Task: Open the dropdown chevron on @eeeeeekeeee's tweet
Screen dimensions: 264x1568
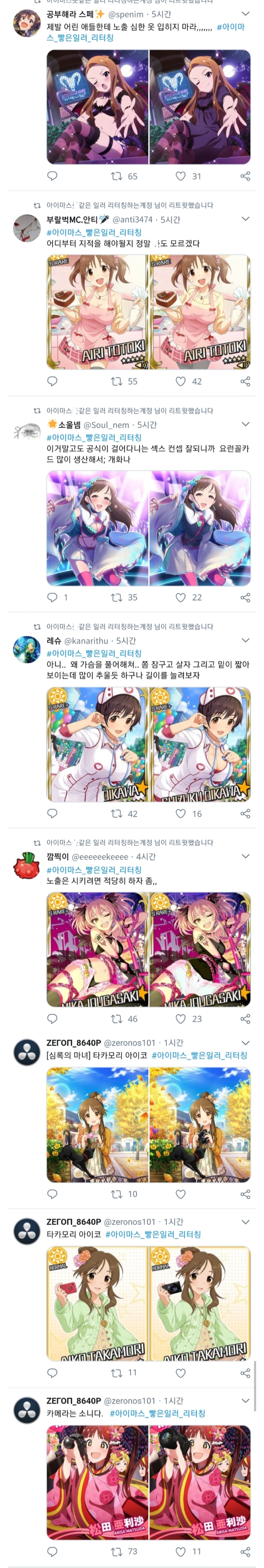Action: pyautogui.click(x=245, y=856)
